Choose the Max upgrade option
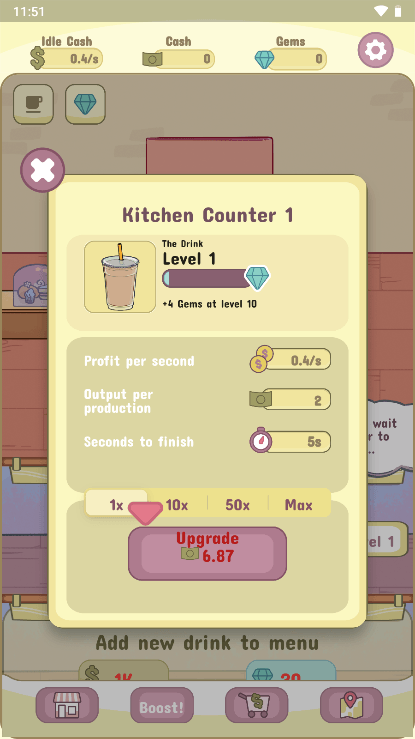This screenshot has height=739, width=415. tap(299, 505)
